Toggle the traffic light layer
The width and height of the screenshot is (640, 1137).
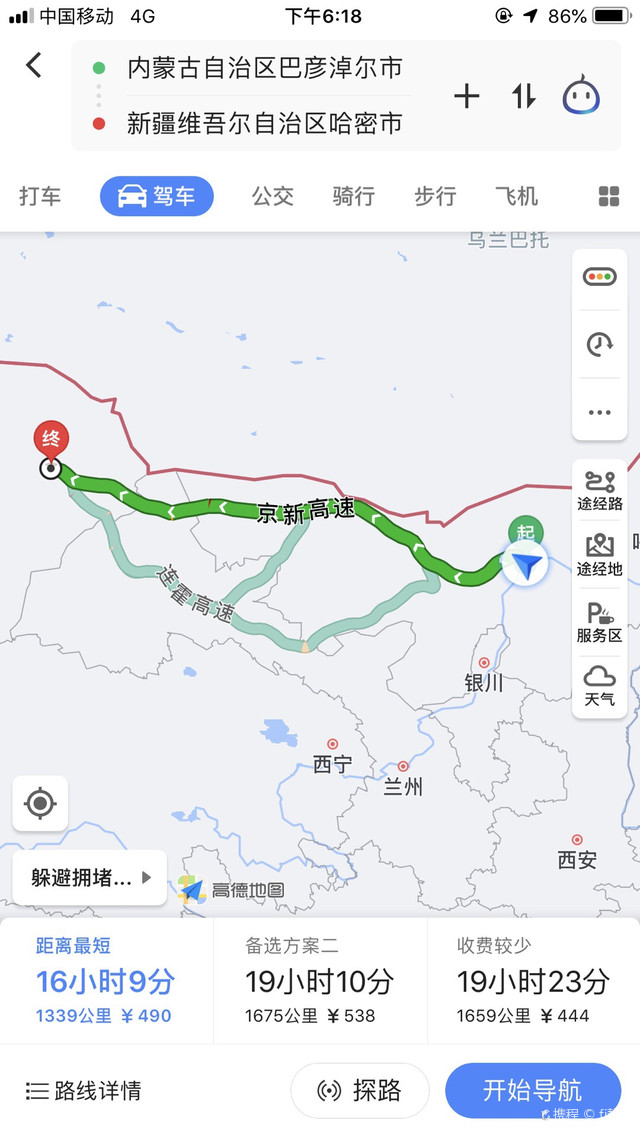[x=600, y=277]
